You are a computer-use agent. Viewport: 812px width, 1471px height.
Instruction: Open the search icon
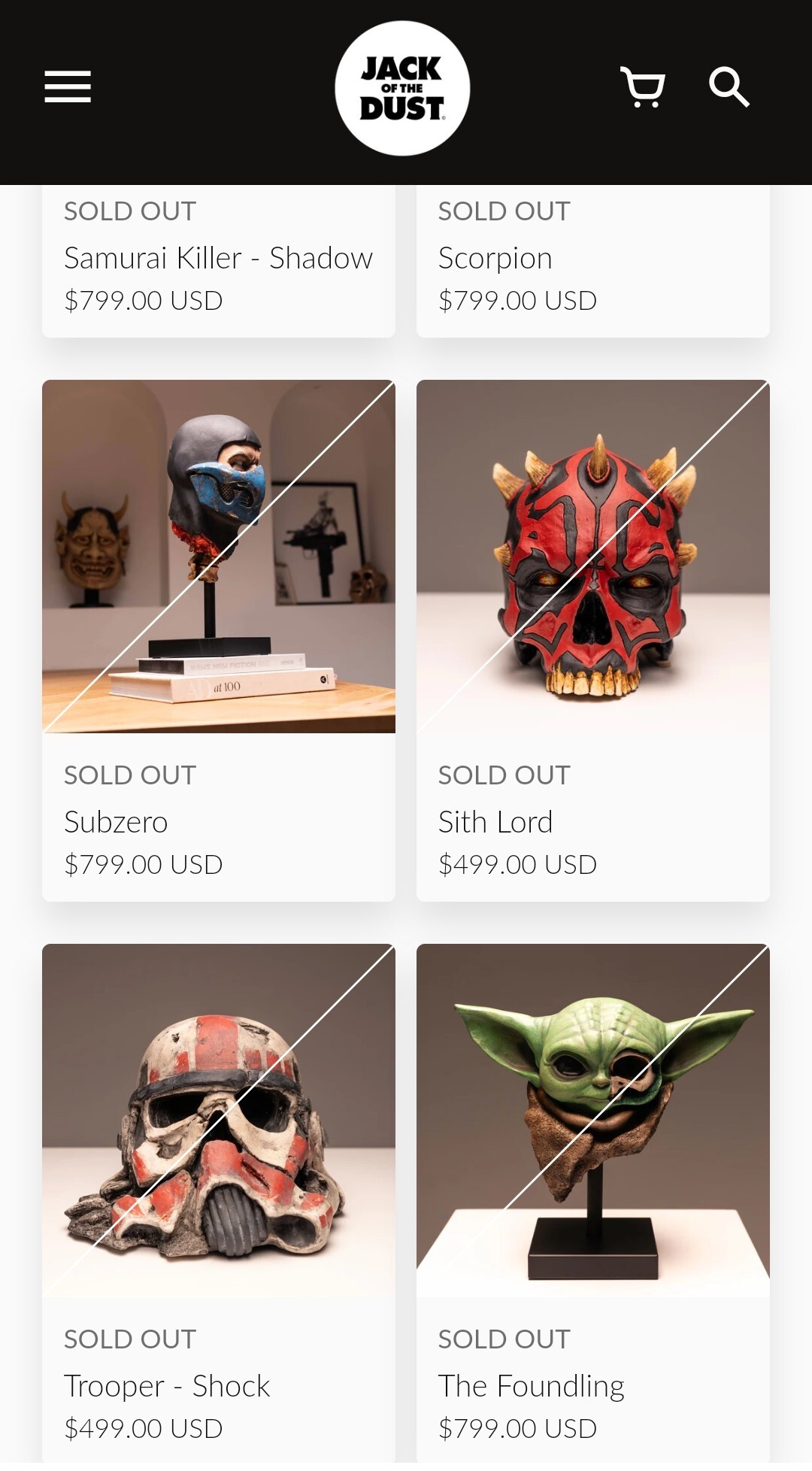[x=729, y=87]
